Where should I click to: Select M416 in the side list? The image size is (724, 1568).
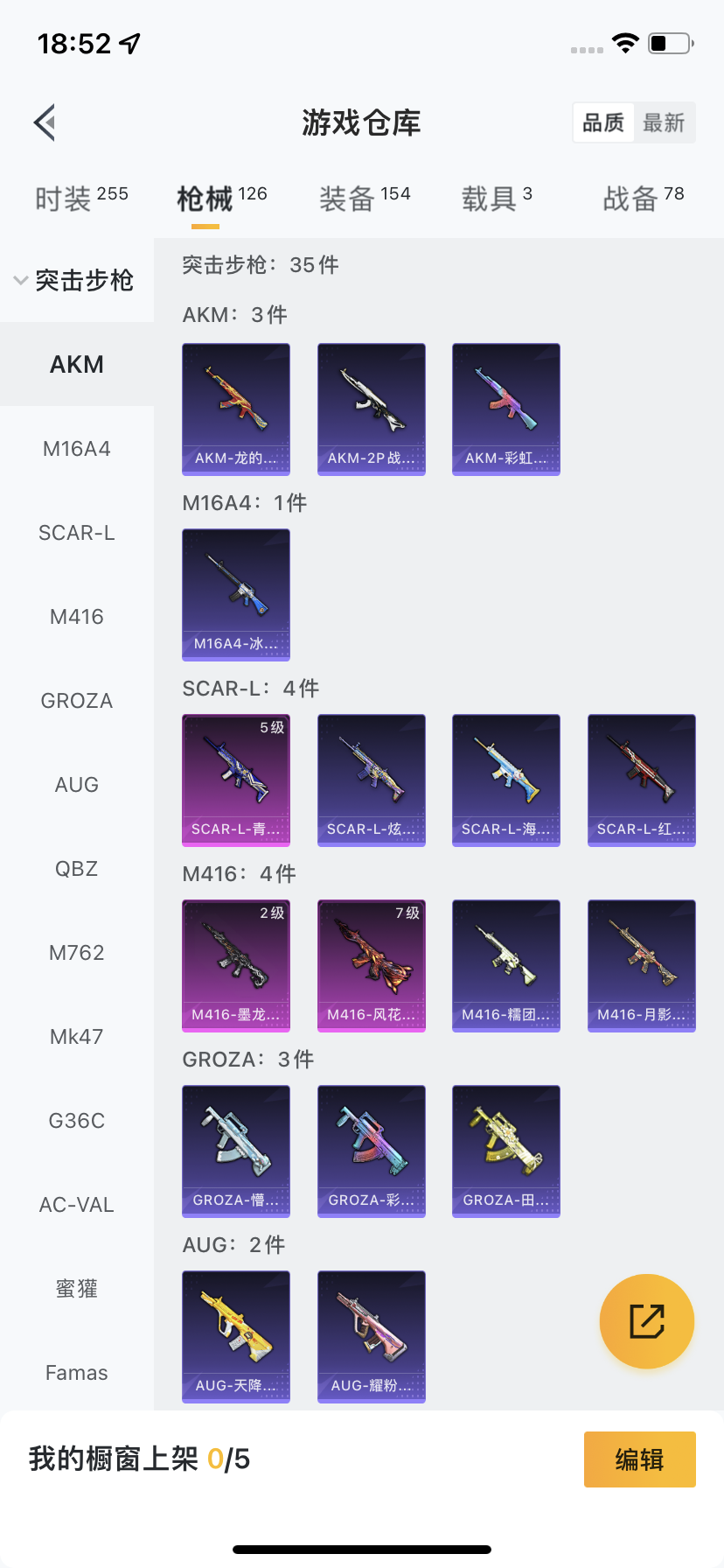tap(77, 617)
